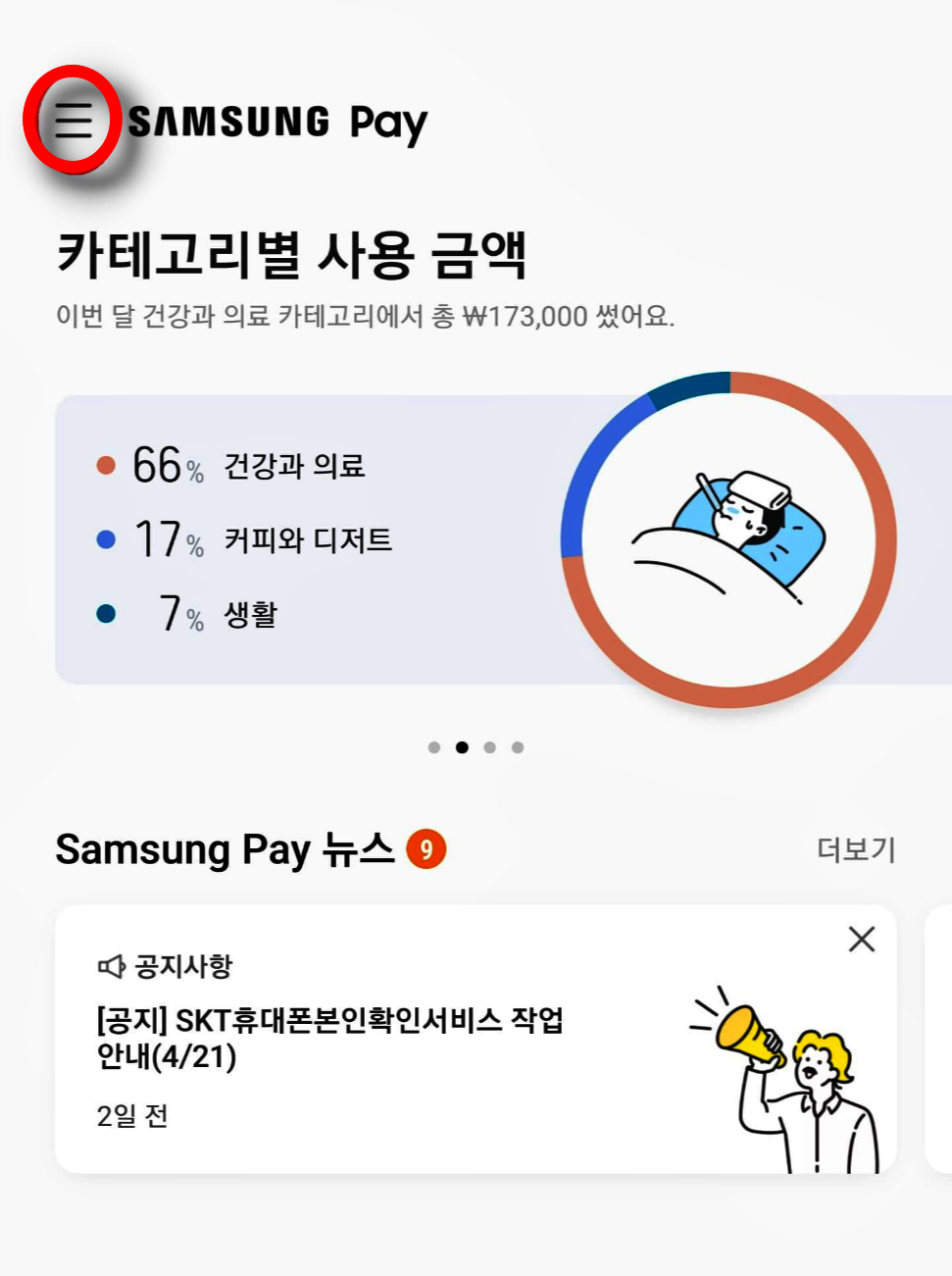Tap the Samsung Pay logo
Viewport: 952px width, 1276px height.
click(x=277, y=122)
